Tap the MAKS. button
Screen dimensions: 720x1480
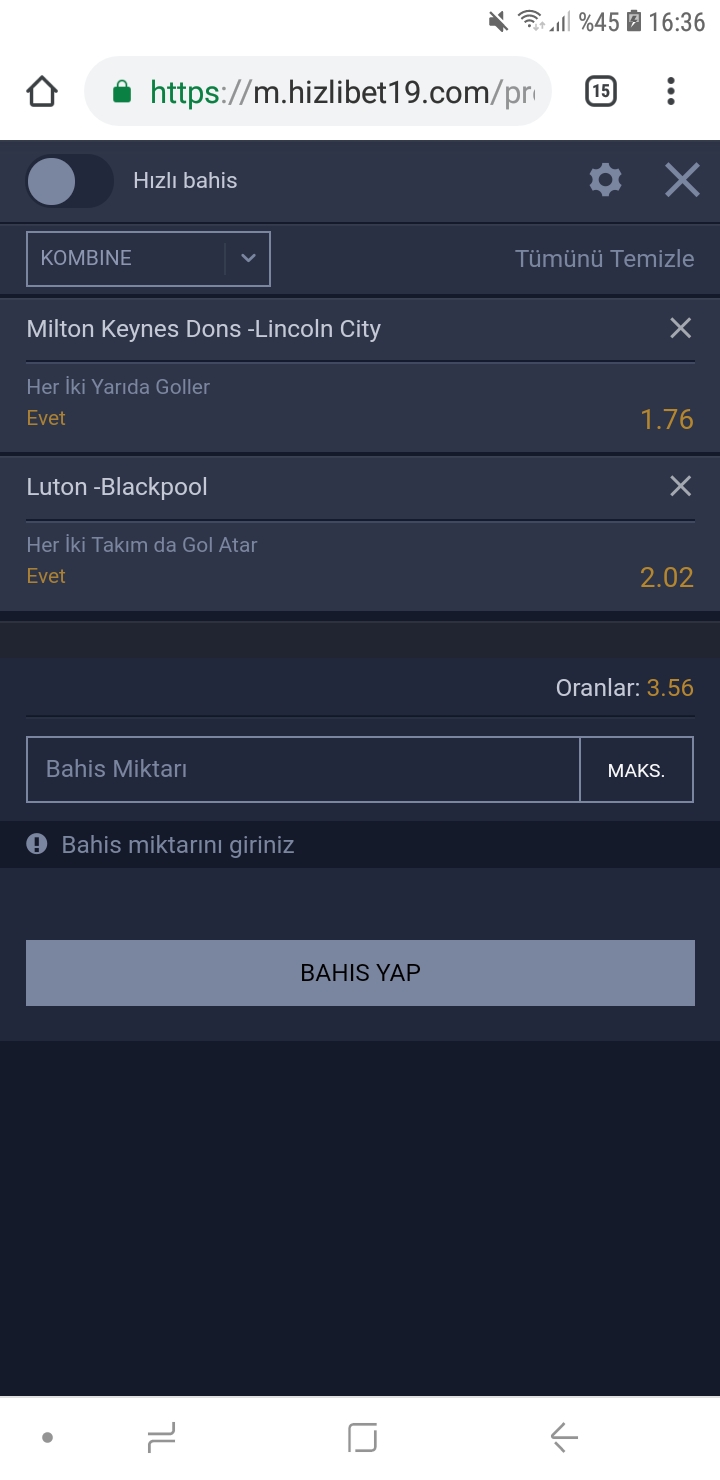pos(636,769)
